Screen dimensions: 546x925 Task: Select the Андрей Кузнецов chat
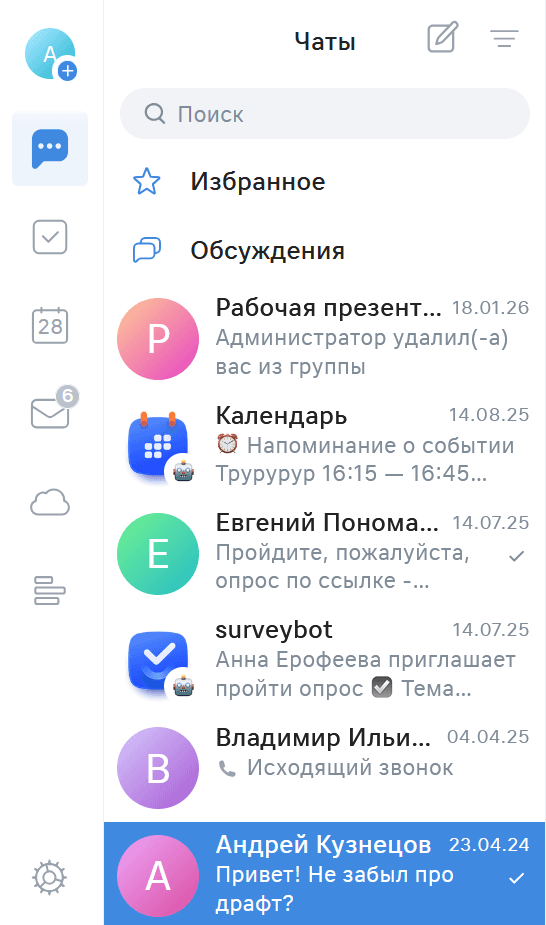[x=325, y=874]
